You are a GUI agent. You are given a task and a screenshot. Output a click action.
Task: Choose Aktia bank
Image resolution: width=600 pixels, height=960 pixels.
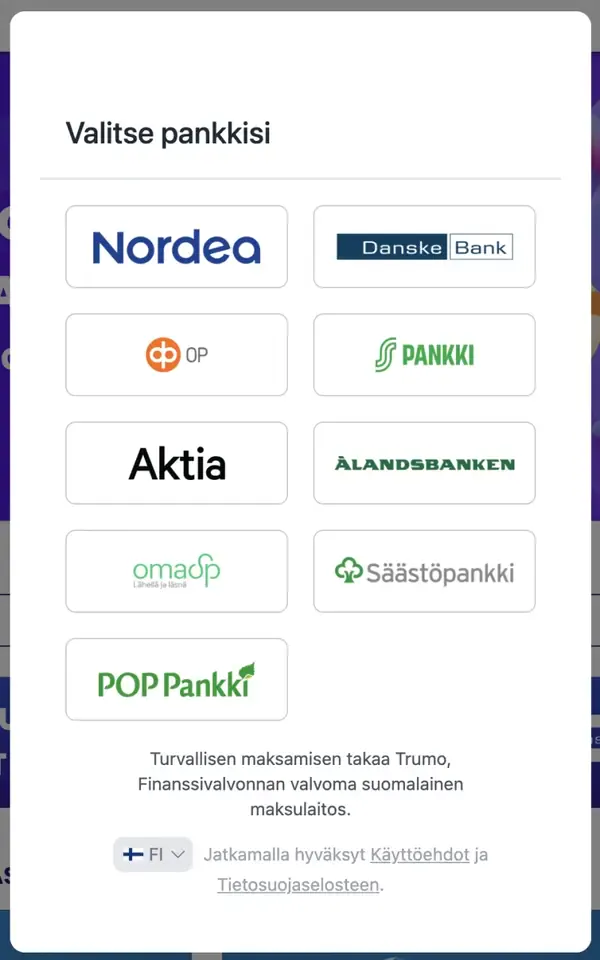tap(176, 463)
